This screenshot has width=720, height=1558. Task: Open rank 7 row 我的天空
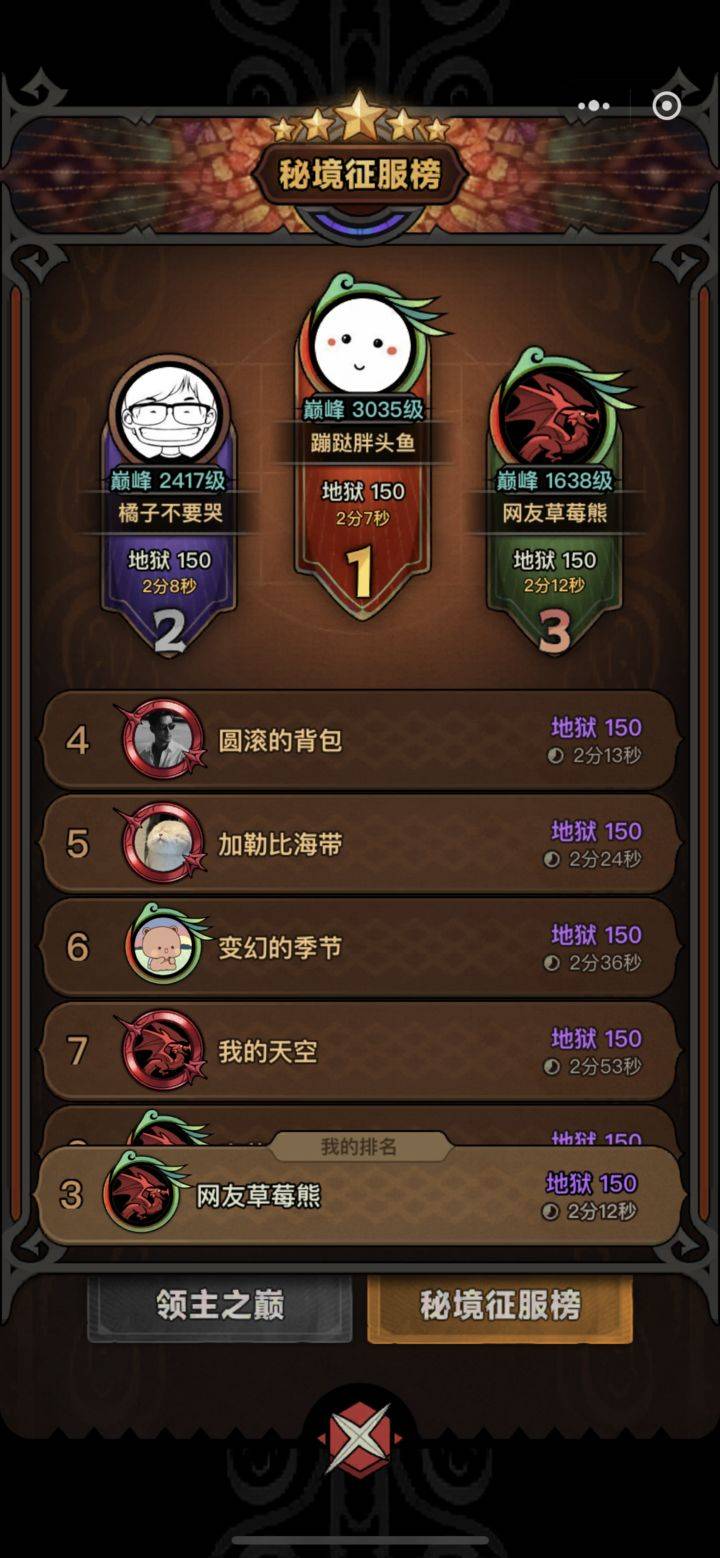click(360, 1051)
